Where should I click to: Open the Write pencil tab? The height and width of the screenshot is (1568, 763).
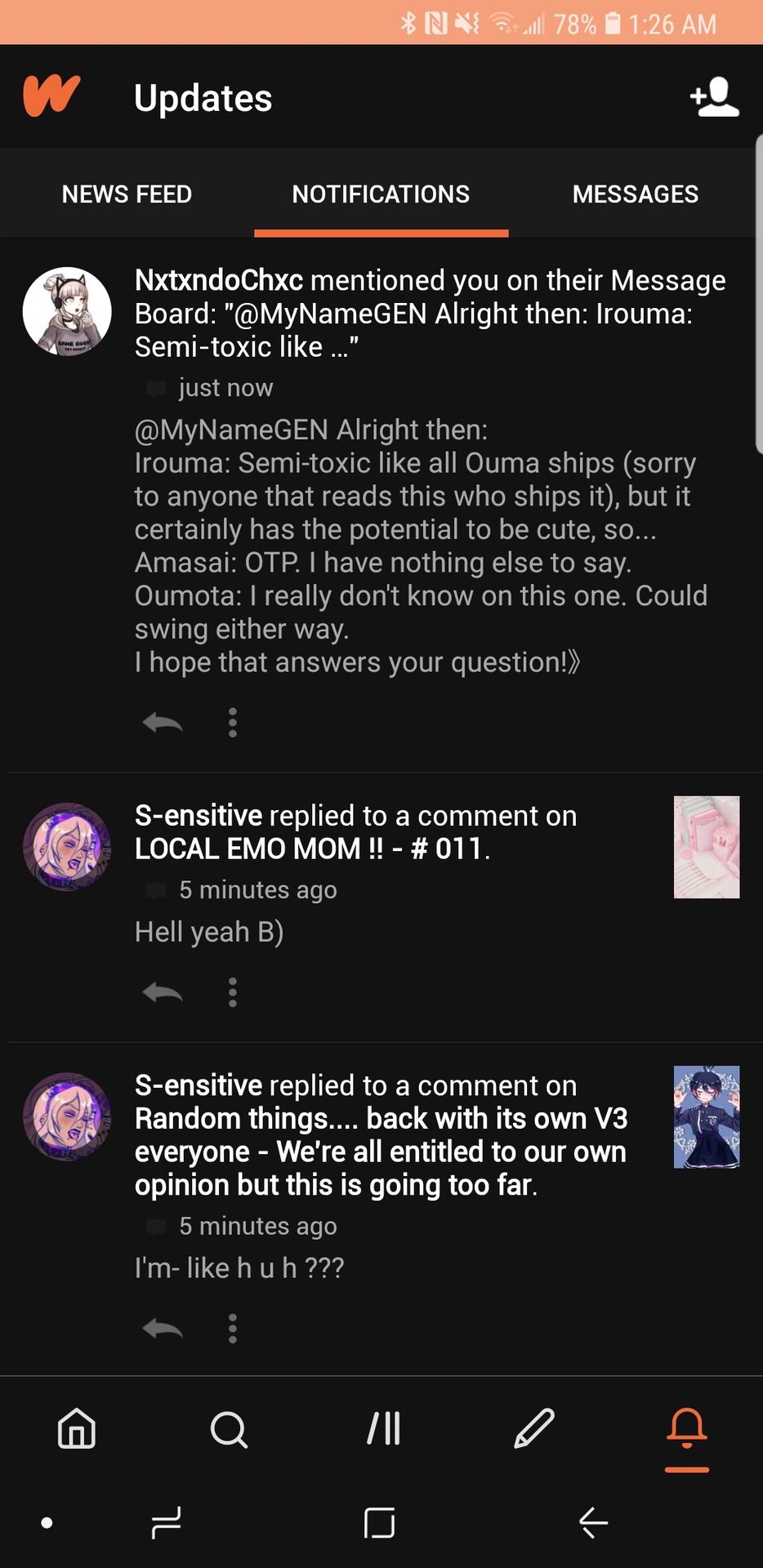tap(534, 1429)
